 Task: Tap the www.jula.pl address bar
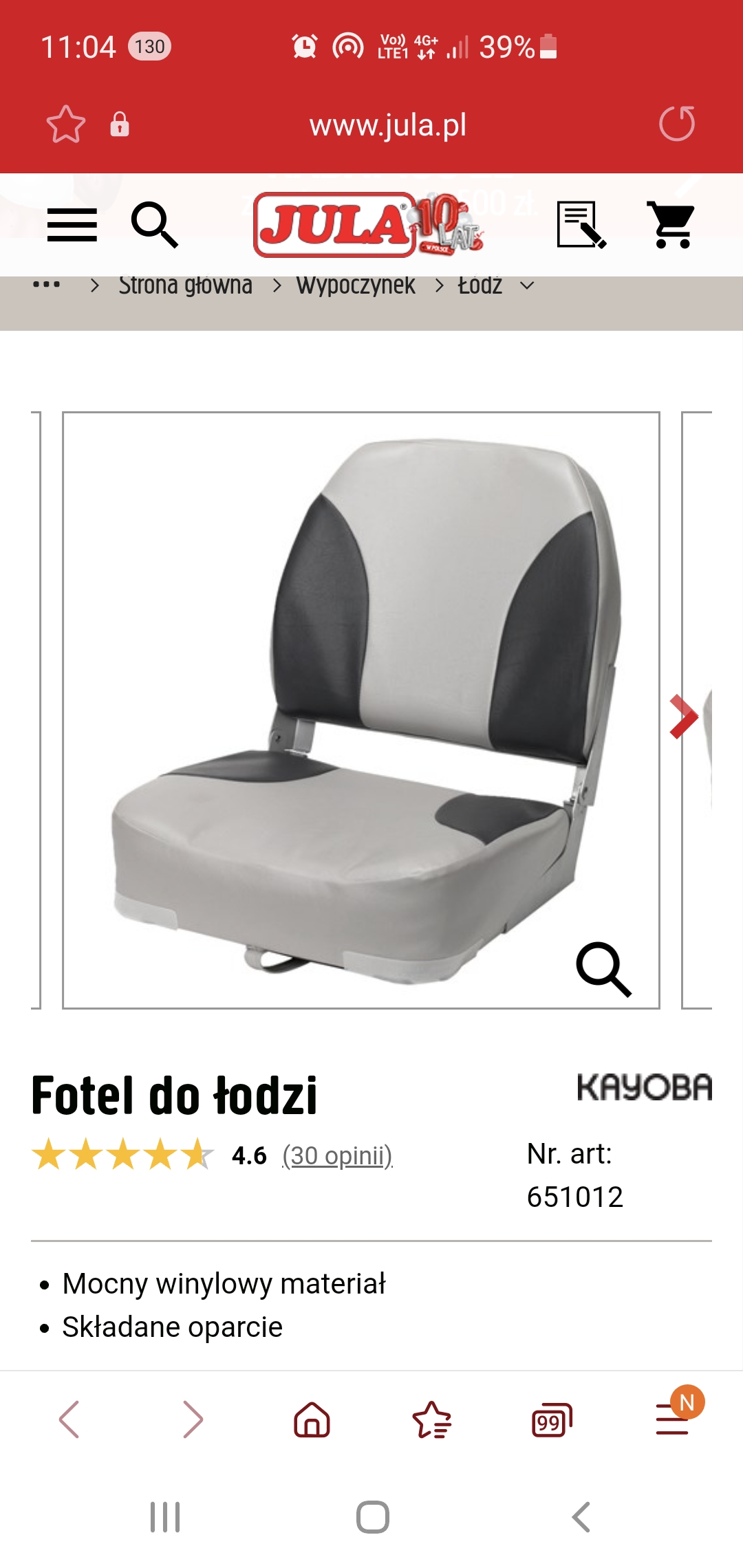(x=387, y=125)
